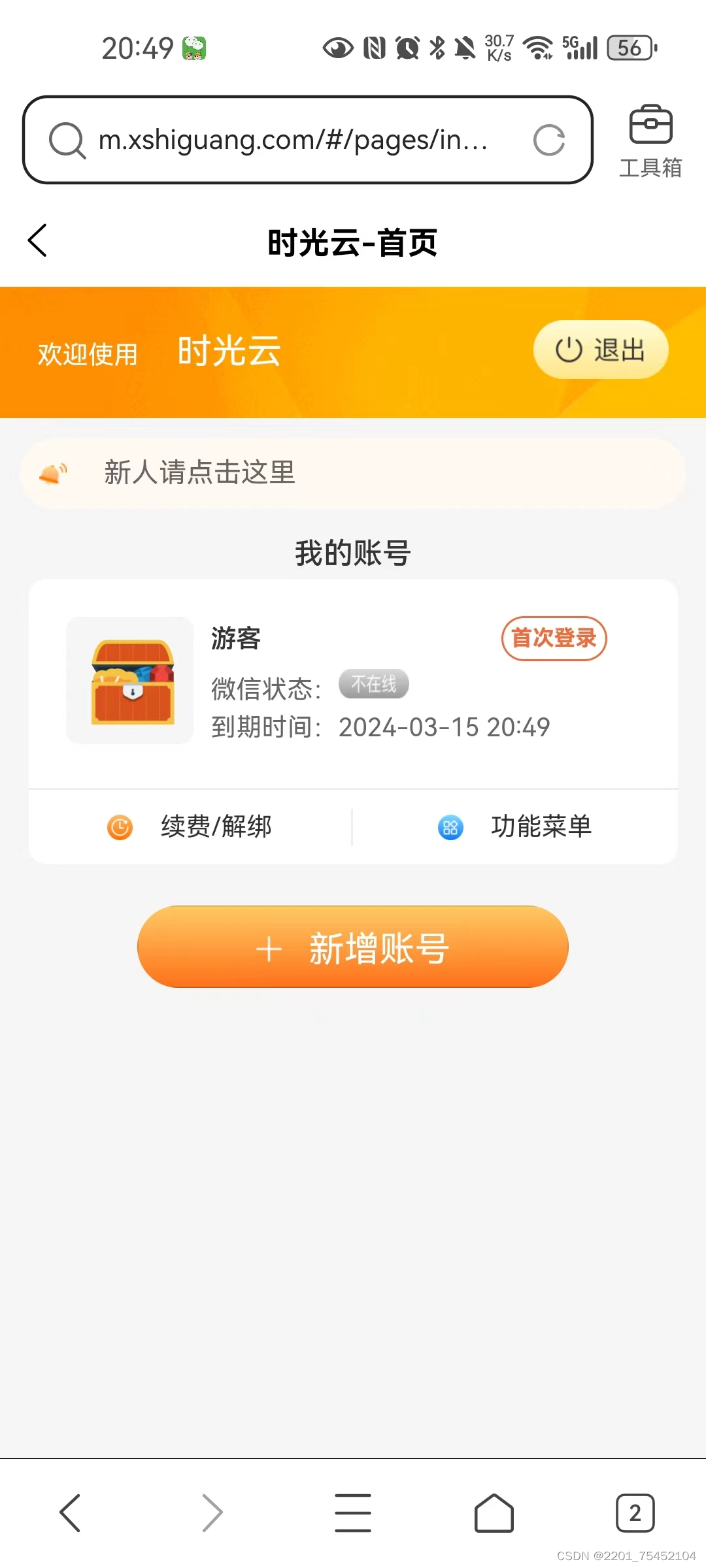Click 新人请点击这里 newcomer link

[x=199, y=473]
